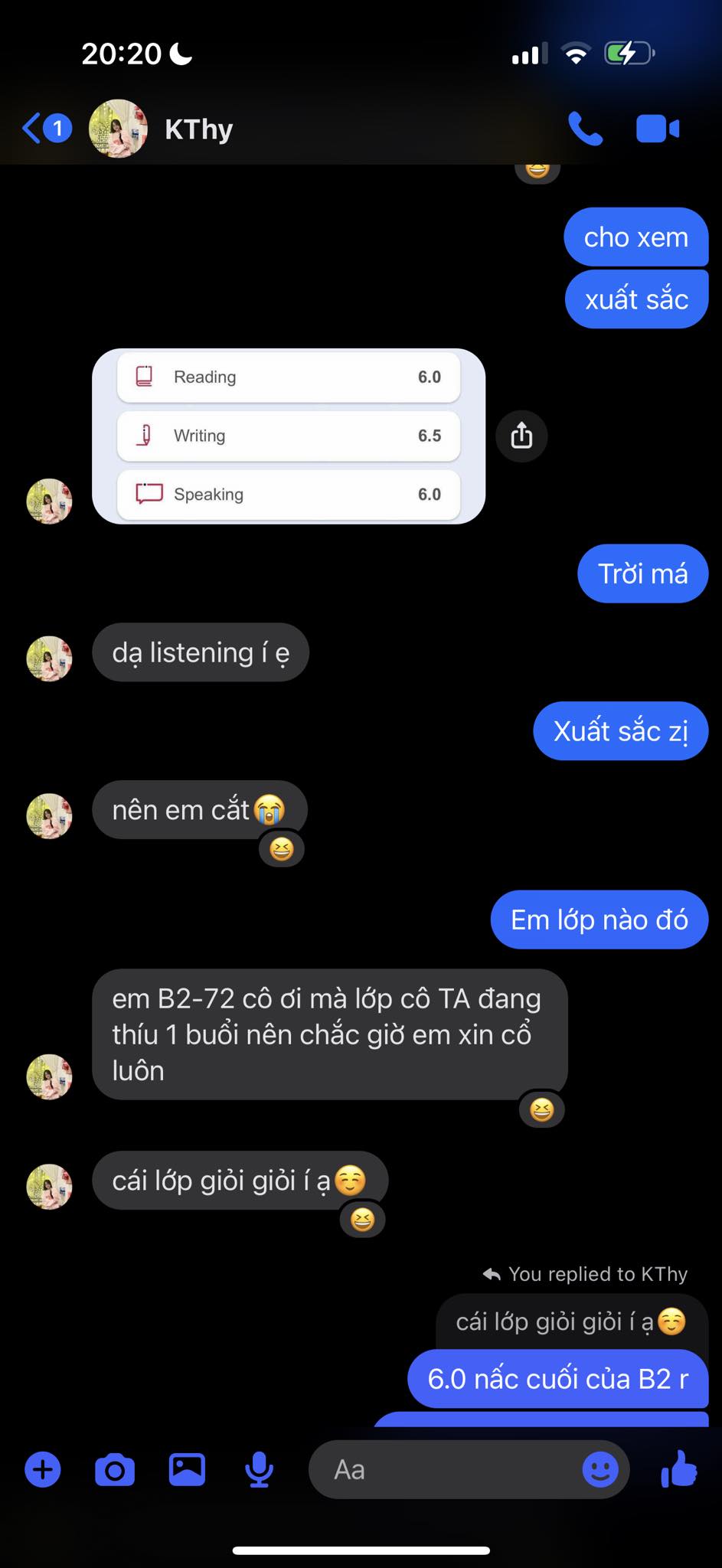Open the camera to take a photo

[x=115, y=1469]
